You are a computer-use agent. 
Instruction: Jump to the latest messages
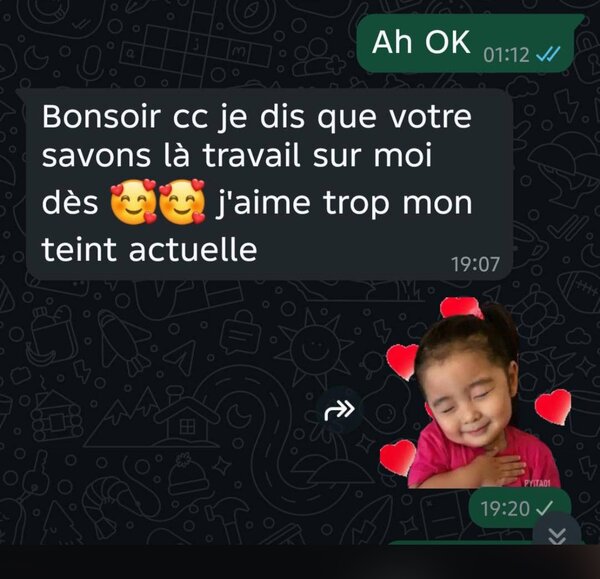557,533
